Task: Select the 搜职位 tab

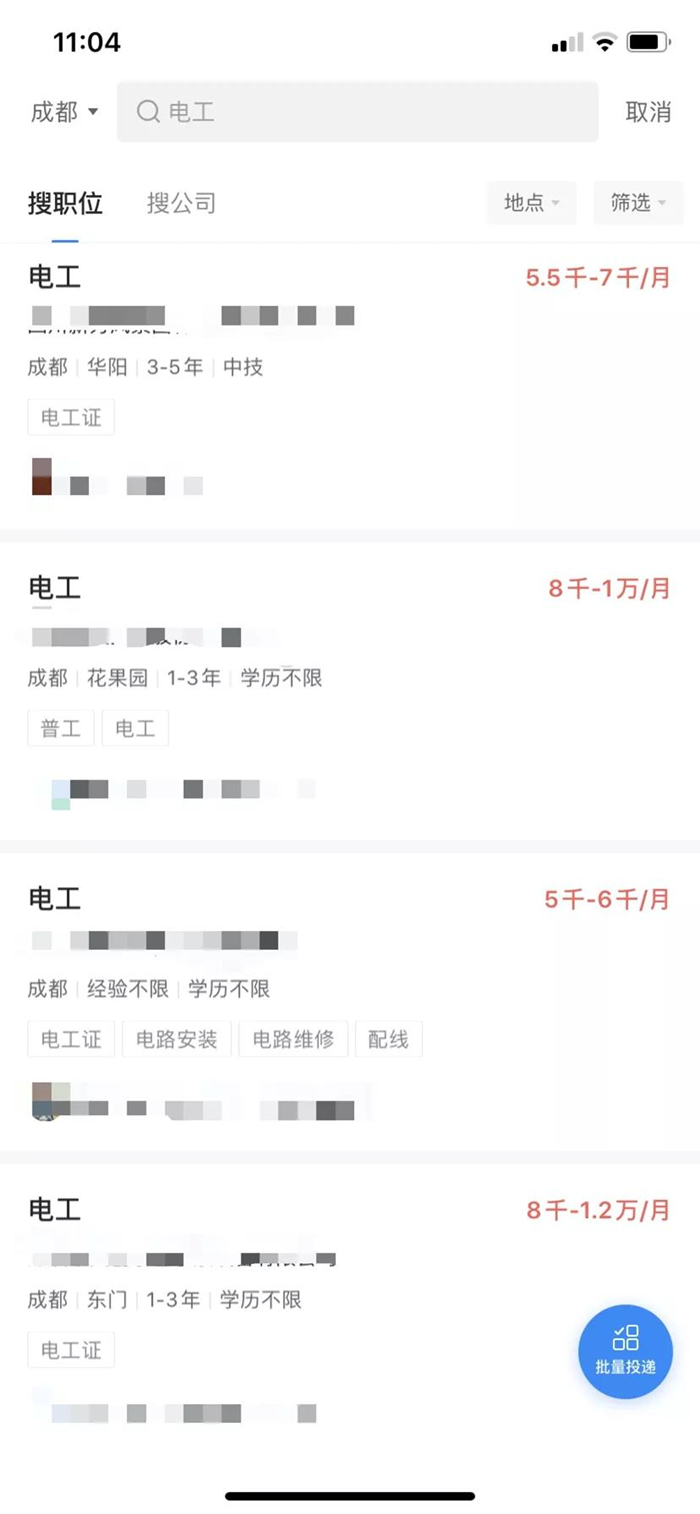Action: pos(65,204)
